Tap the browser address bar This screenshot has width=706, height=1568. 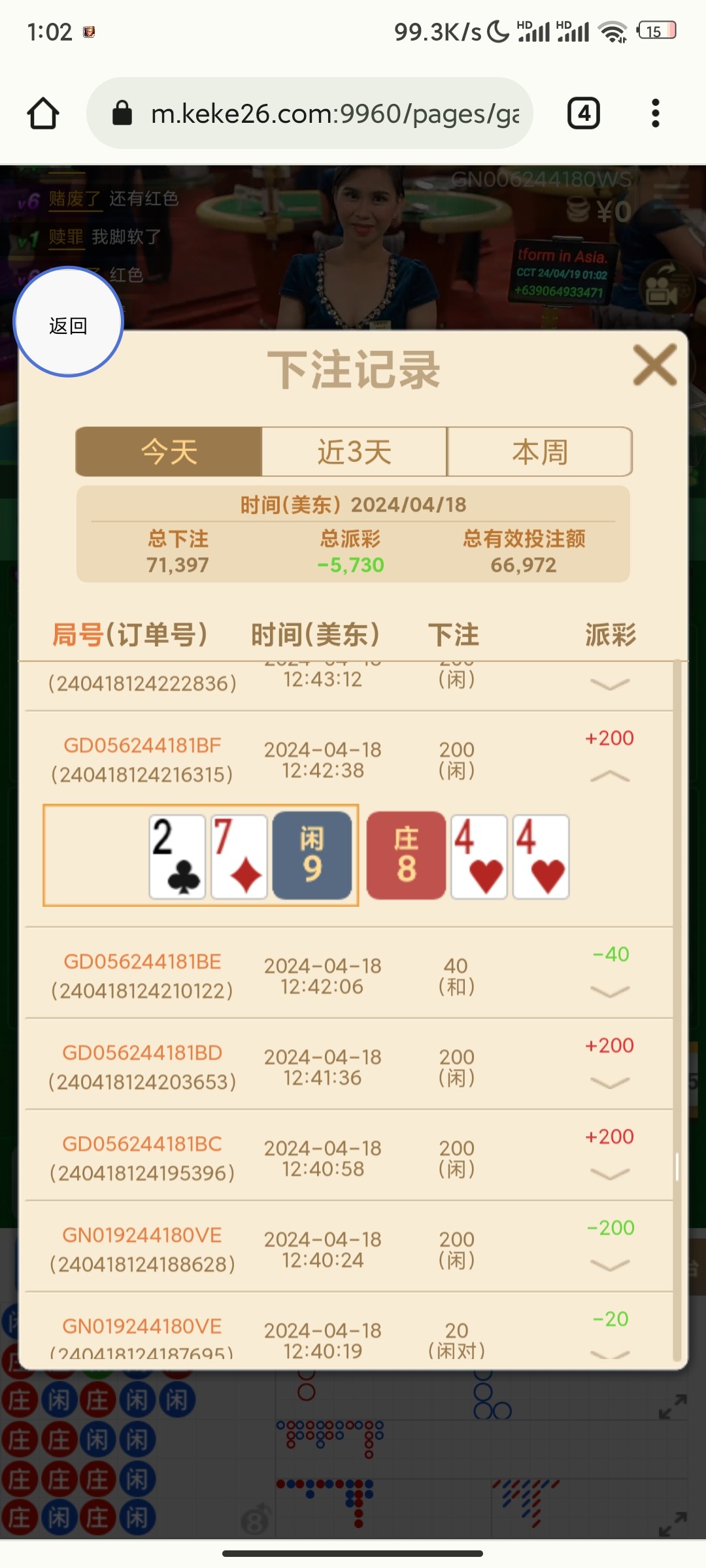pos(327,114)
